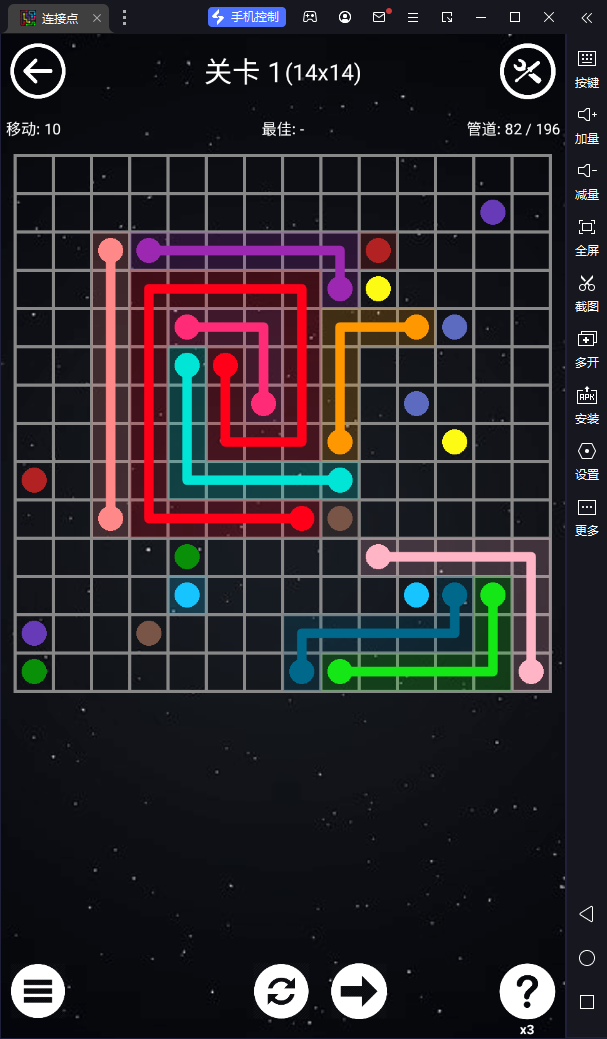Restart the current level
Screen dimensions: 607x1039
tap(281, 991)
